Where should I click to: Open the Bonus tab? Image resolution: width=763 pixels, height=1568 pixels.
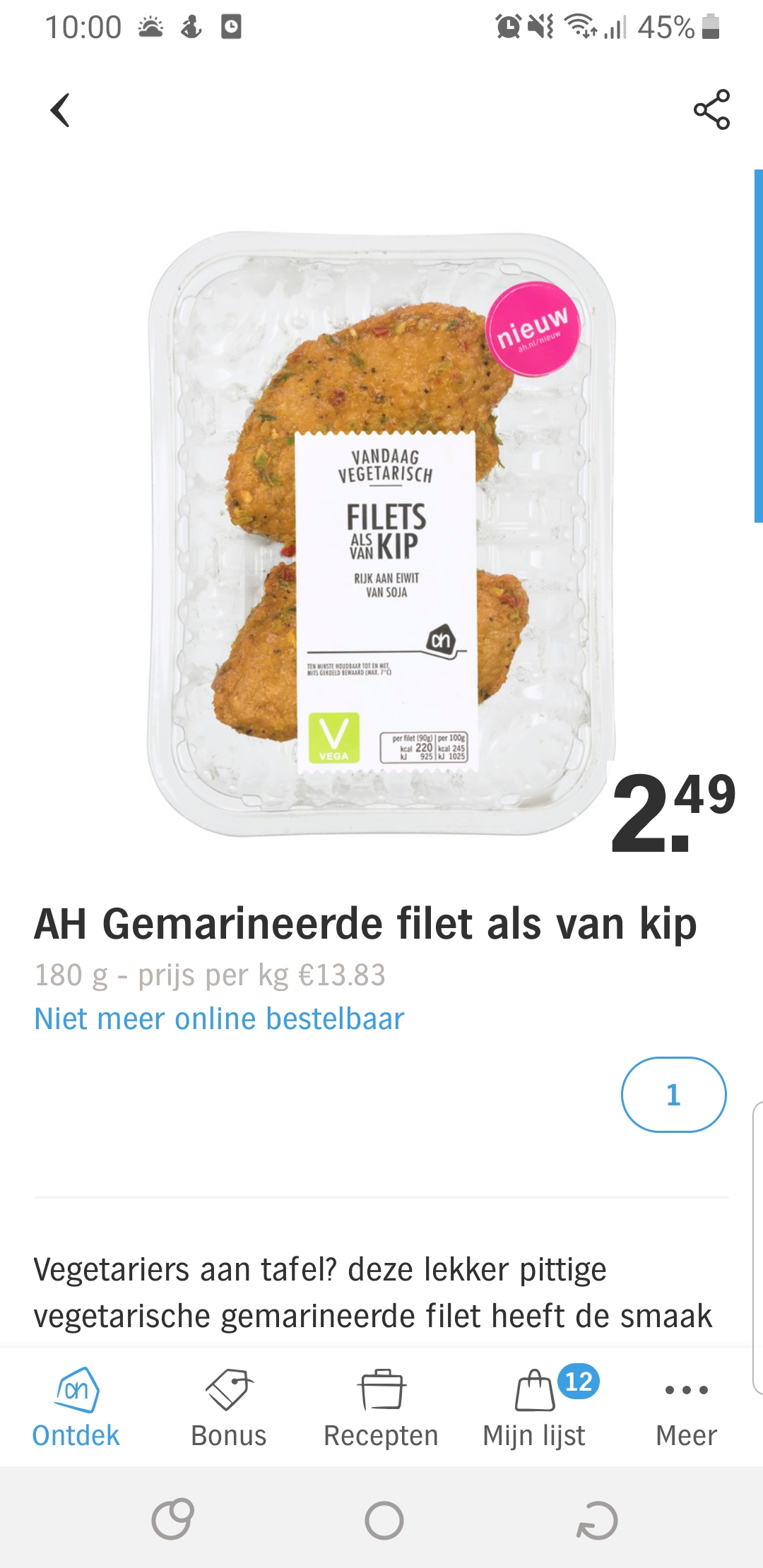click(x=229, y=1407)
